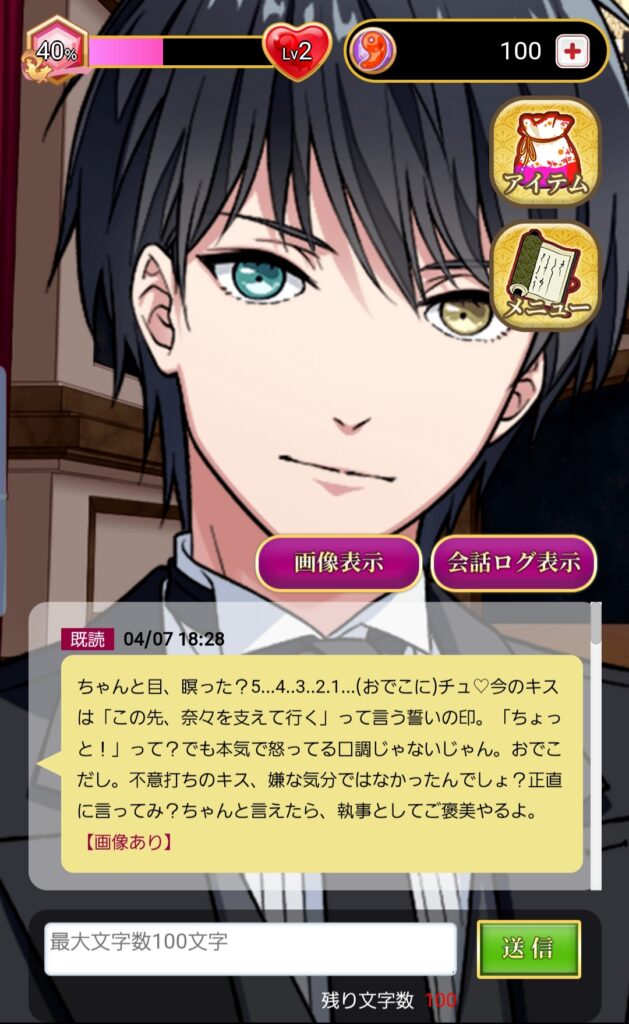This screenshot has width=629, height=1024.
Task: Open the 会話ログ表示 conversation log
Action: point(513,563)
